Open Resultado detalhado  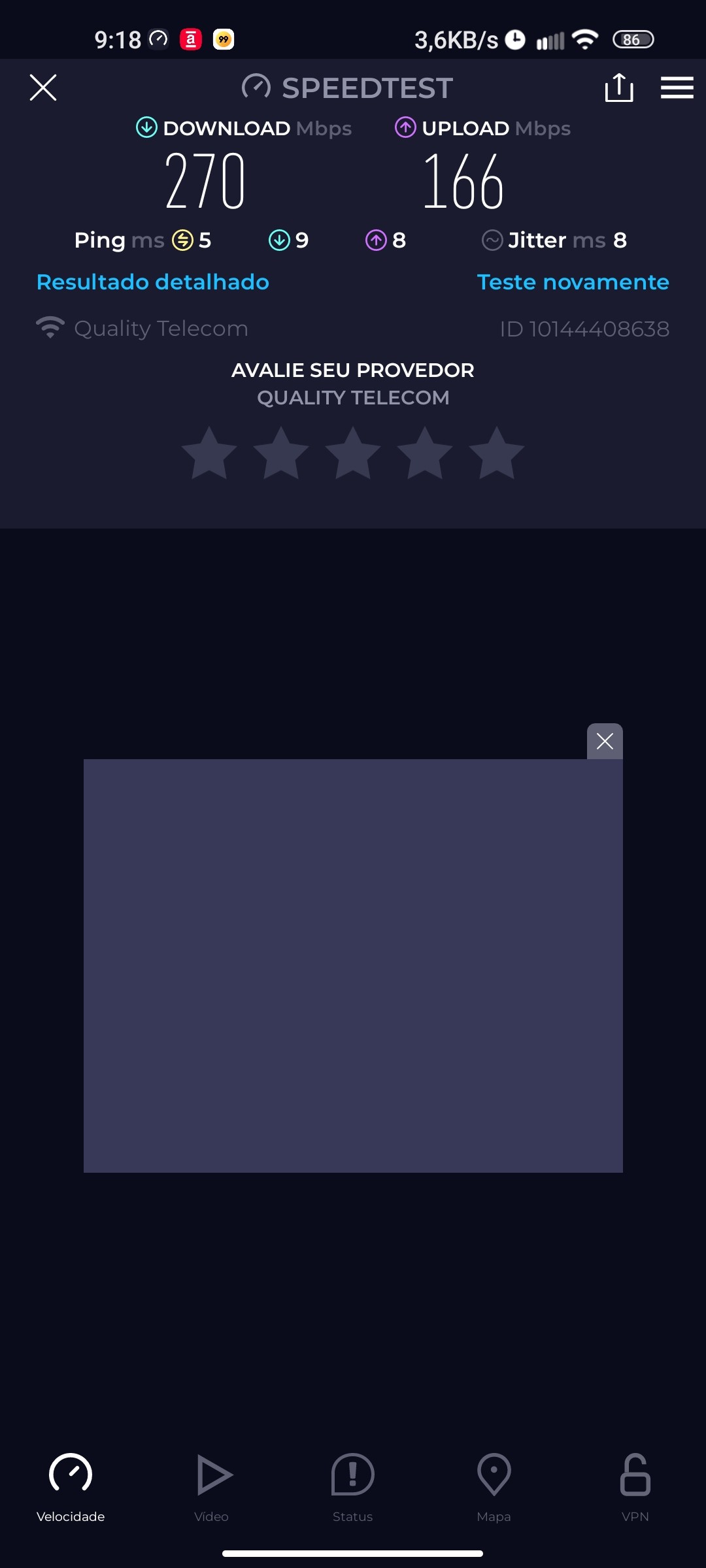[153, 282]
